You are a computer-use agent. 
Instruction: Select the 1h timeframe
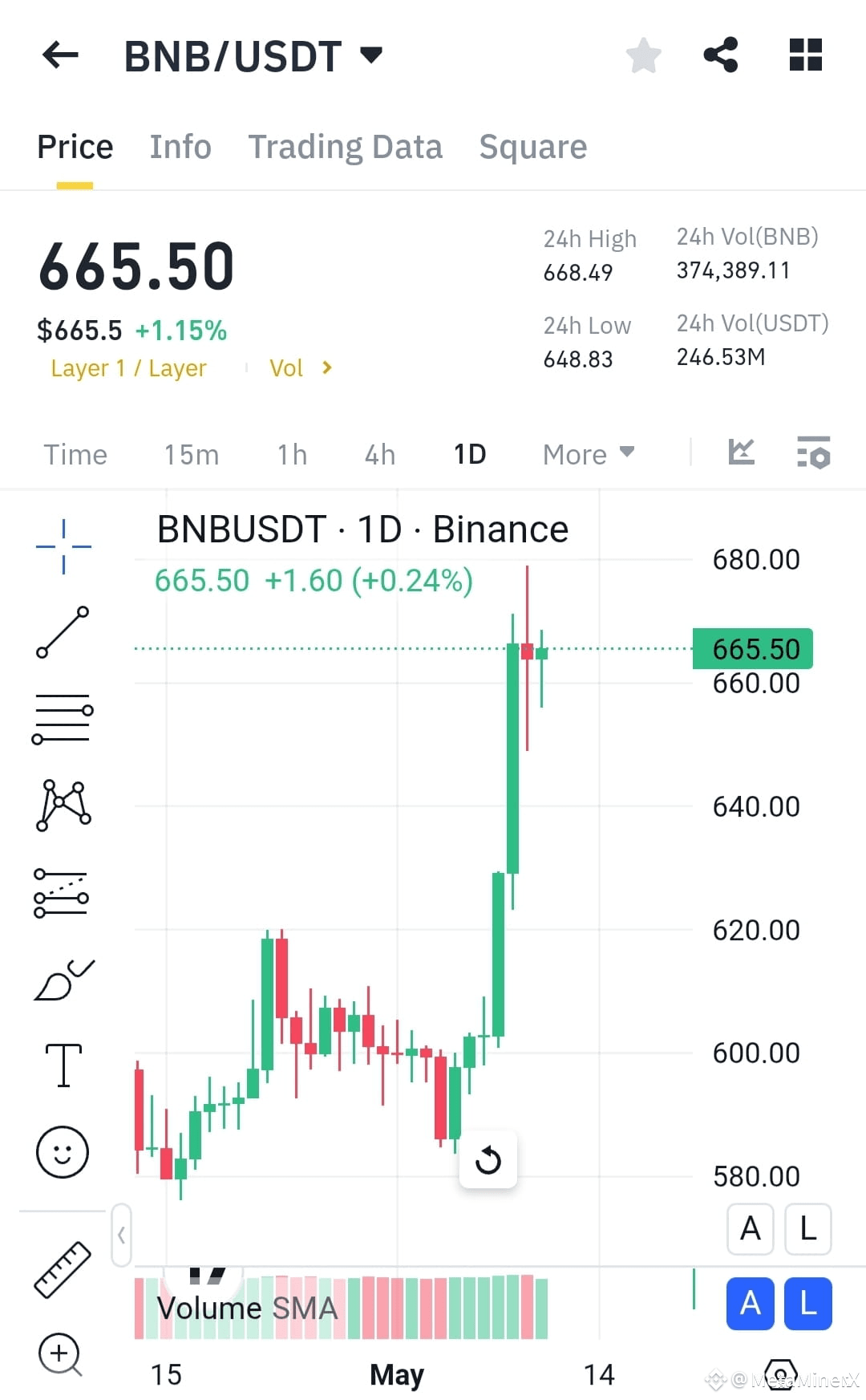[x=290, y=454]
